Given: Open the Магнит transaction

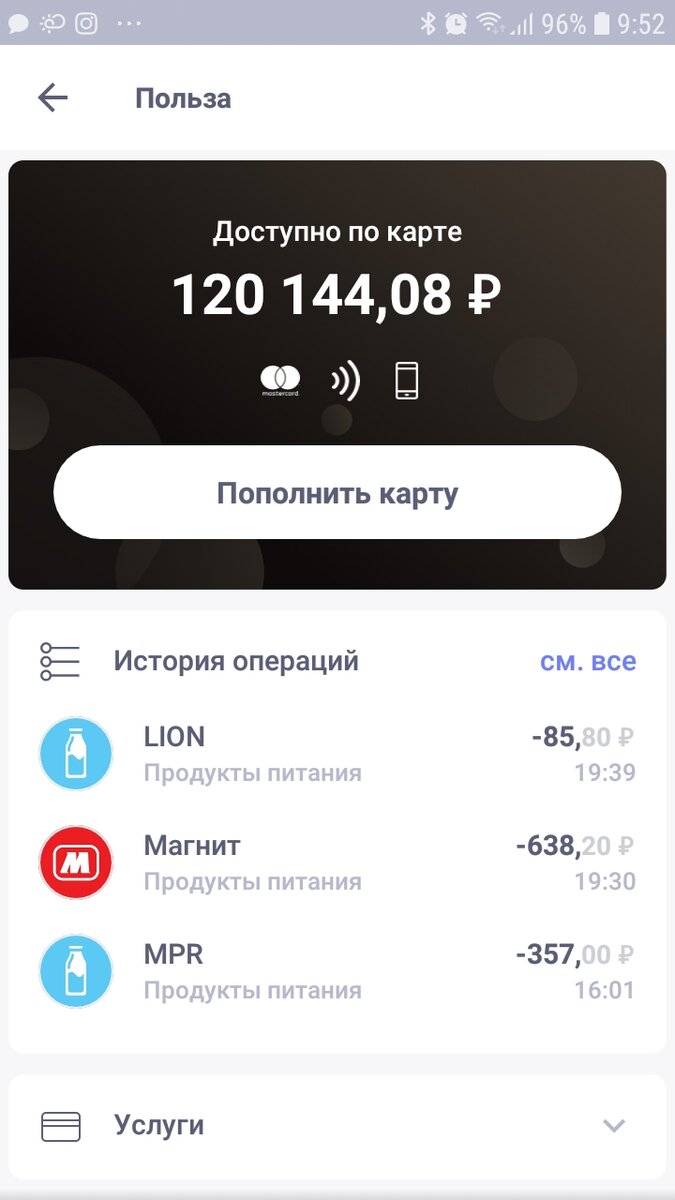Looking at the screenshot, I should click(337, 863).
